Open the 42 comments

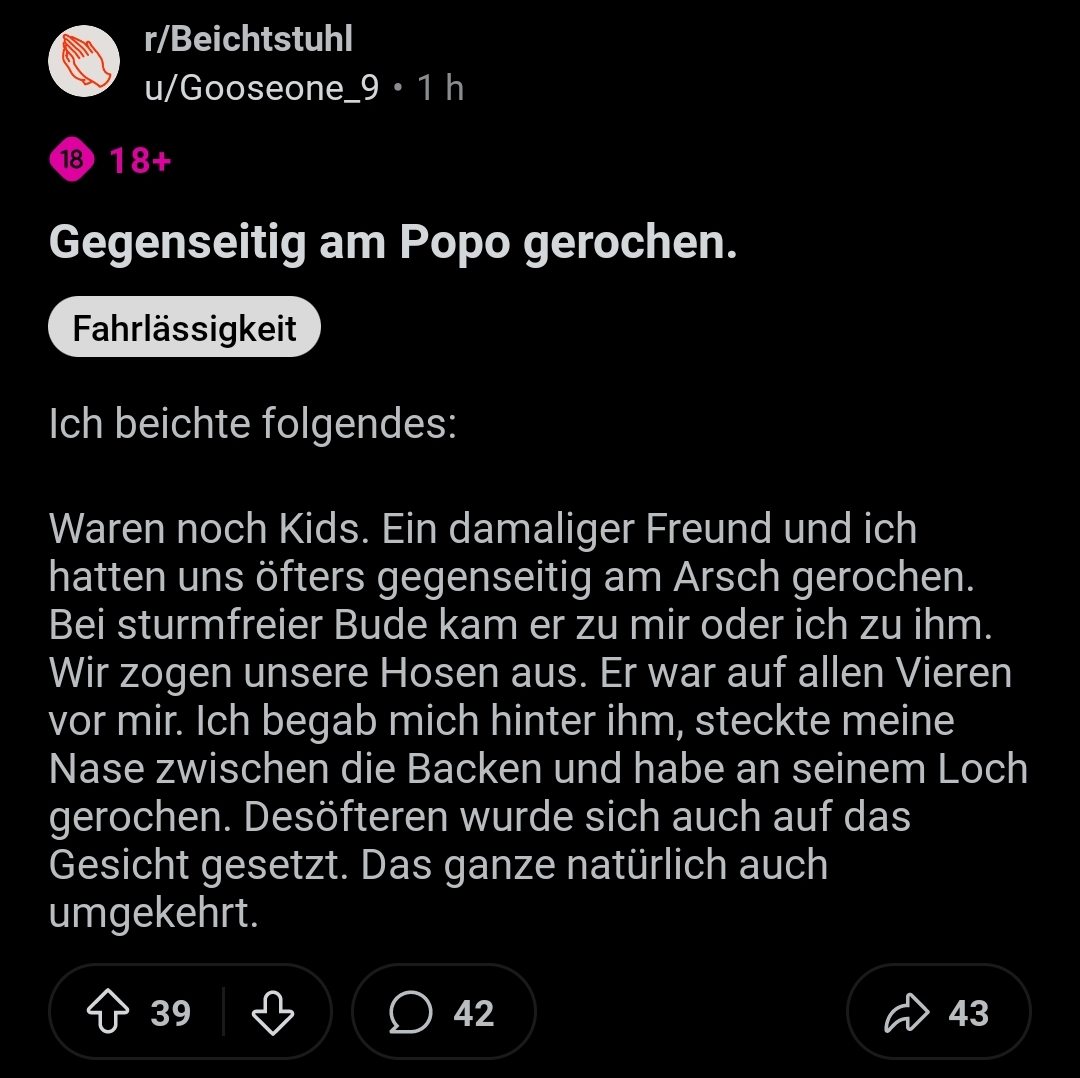point(443,1013)
